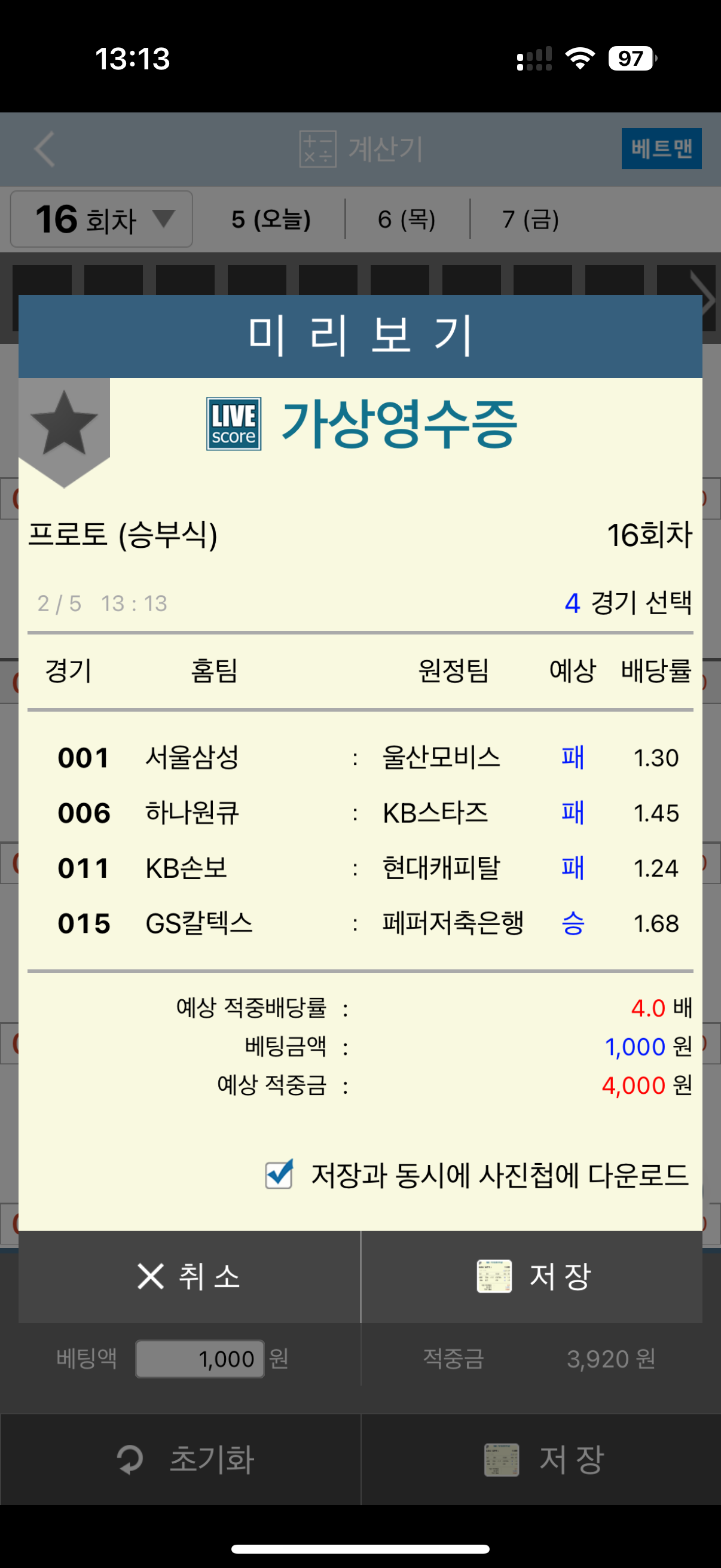
Task: Cancel the preview with 취소
Action: click(190, 1276)
